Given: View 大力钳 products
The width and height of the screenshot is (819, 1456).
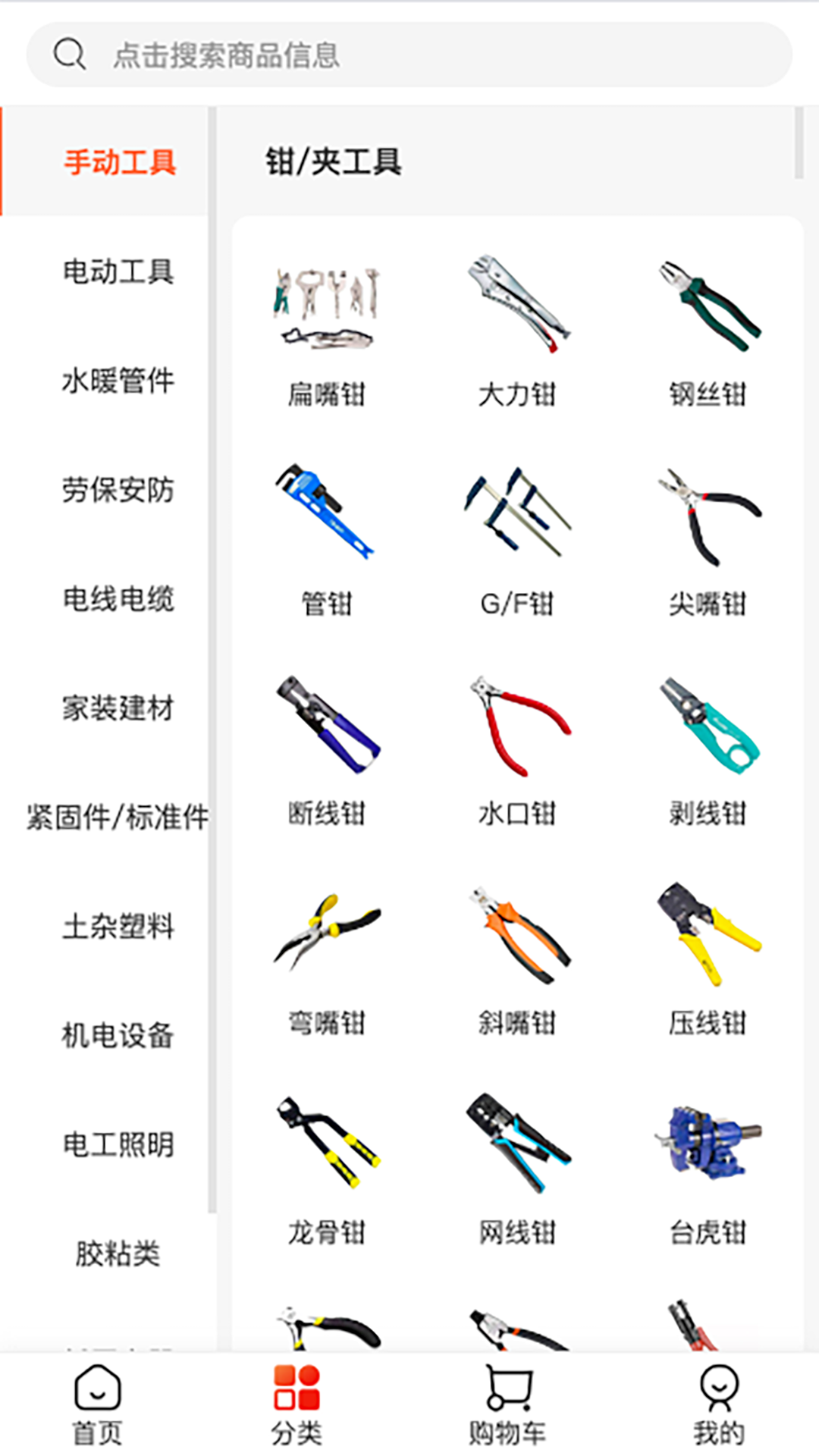Looking at the screenshot, I should pos(517,334).
